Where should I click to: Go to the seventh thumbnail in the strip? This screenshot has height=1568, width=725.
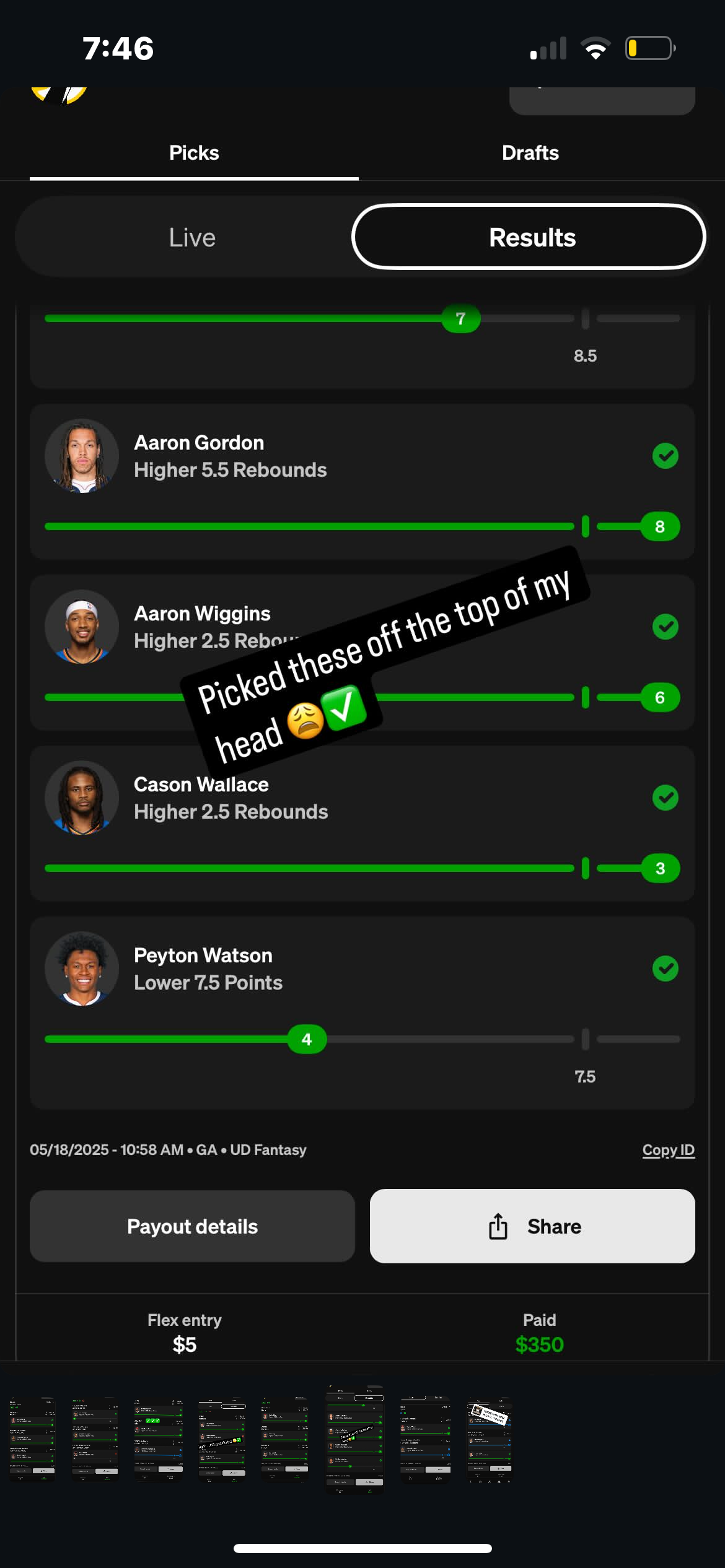425,1439
